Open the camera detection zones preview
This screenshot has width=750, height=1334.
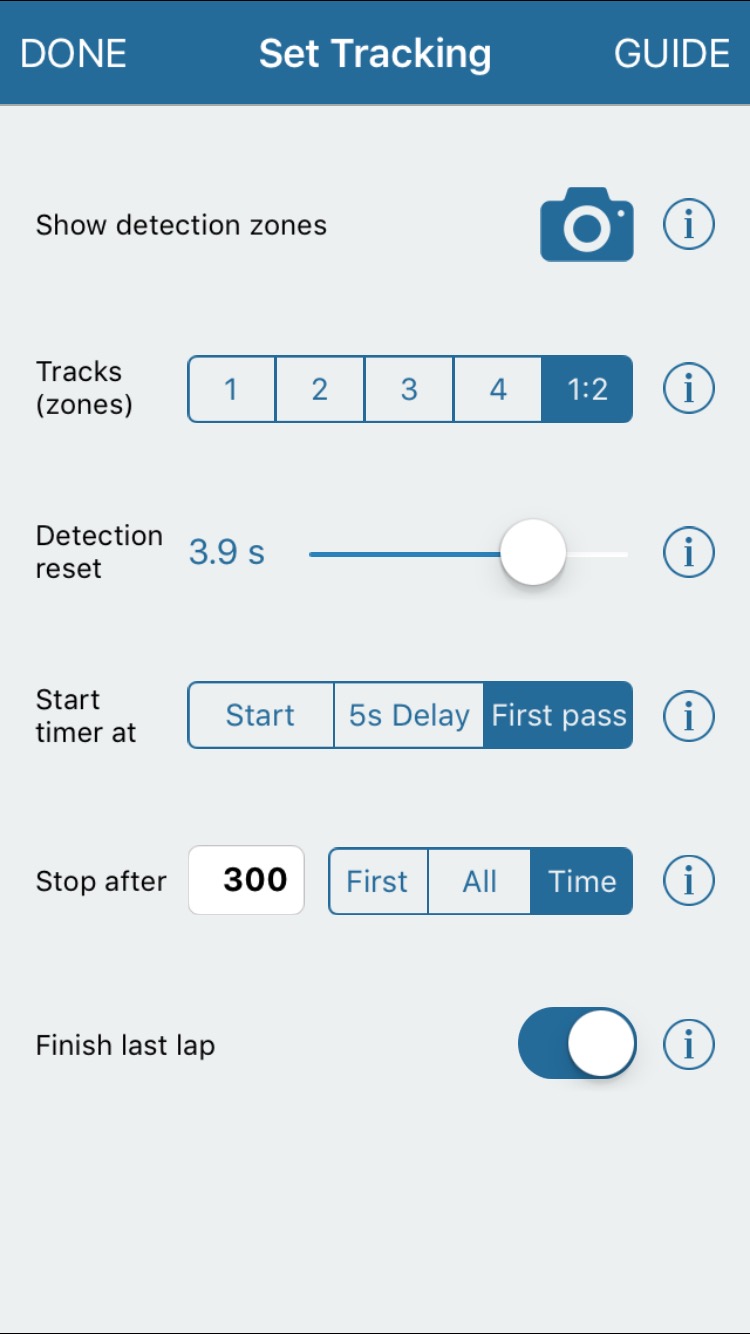pos(586,224)
